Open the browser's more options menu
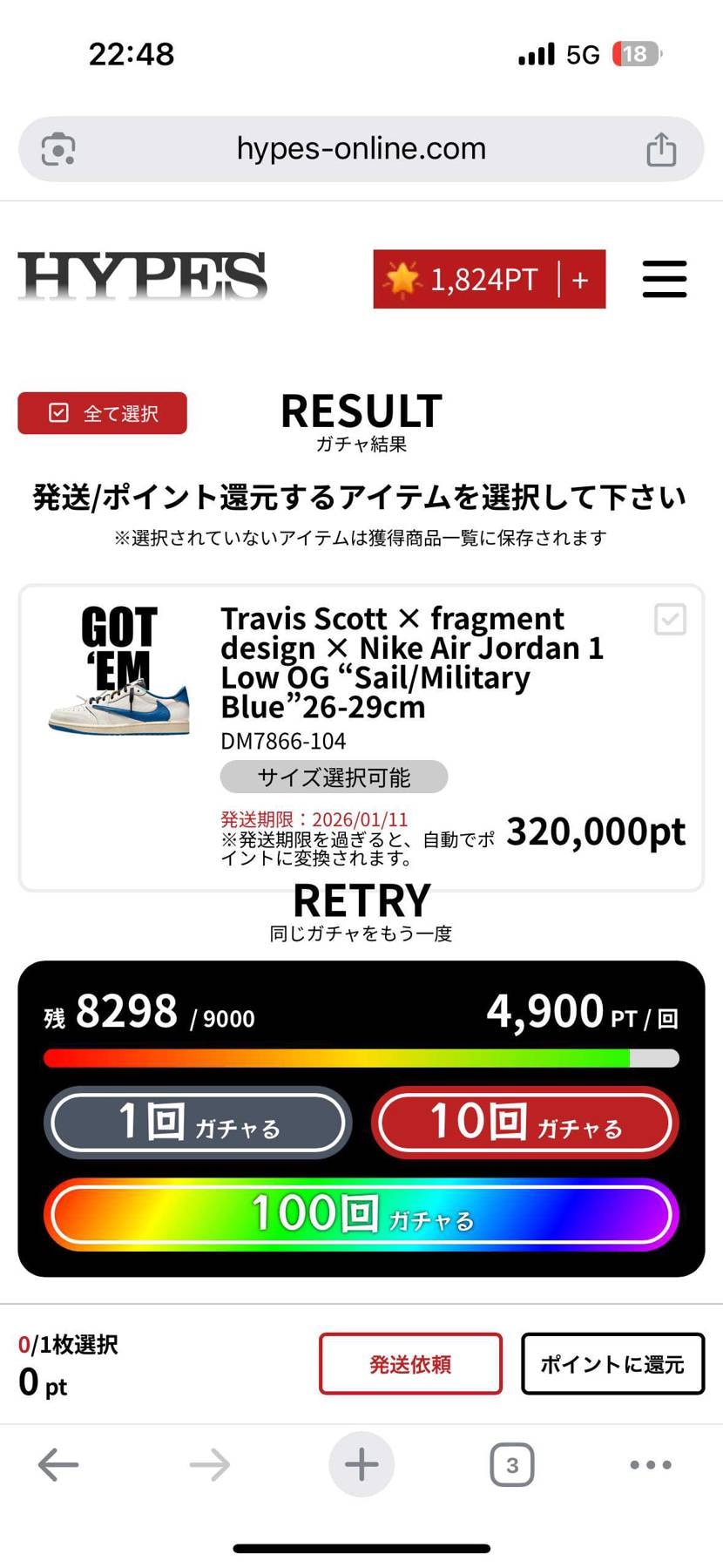This screenshot has width=723, height=1568. click(651, 1464)
